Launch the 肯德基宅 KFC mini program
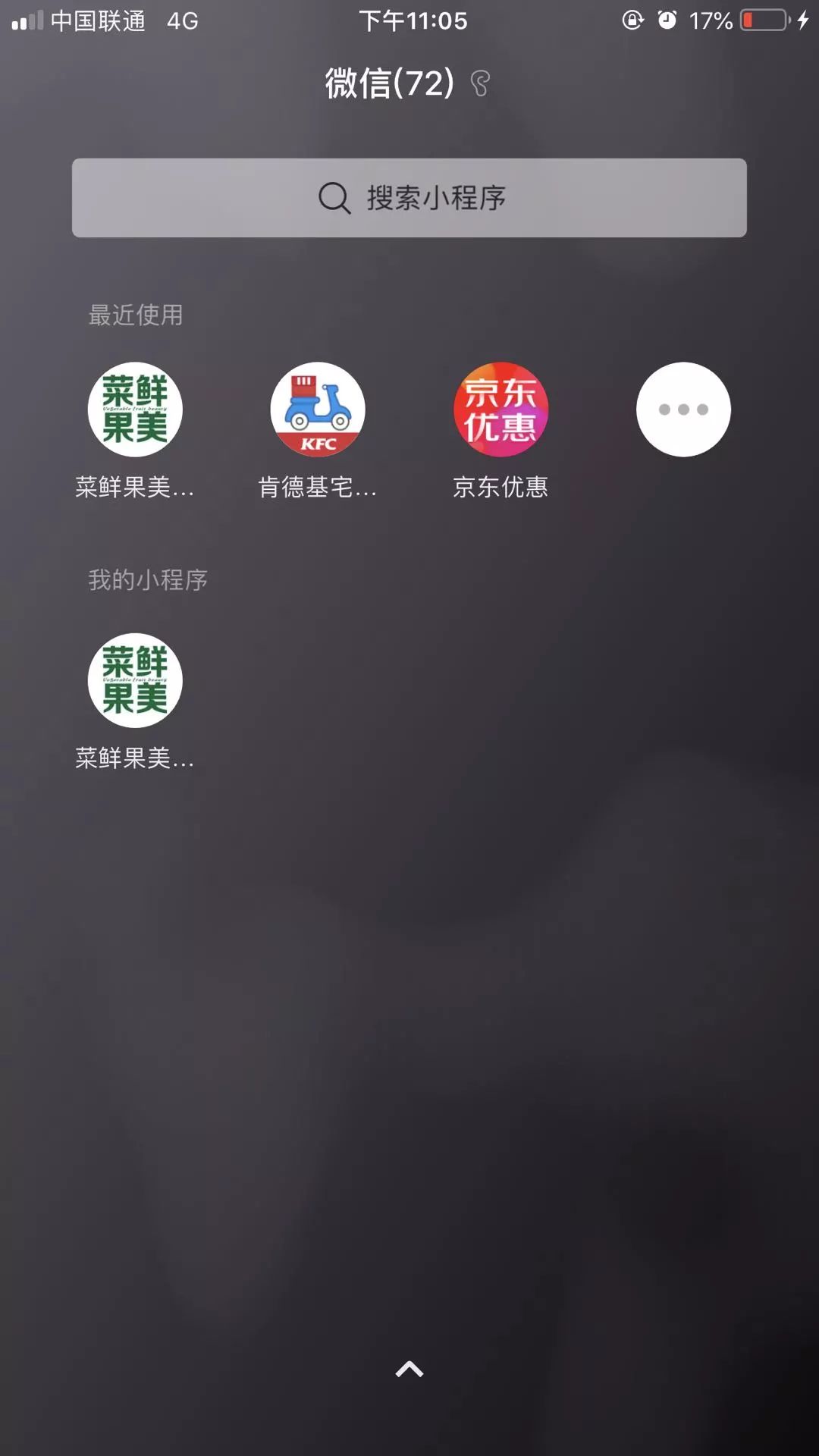The image size is (819, 1456). coord(318,409)
